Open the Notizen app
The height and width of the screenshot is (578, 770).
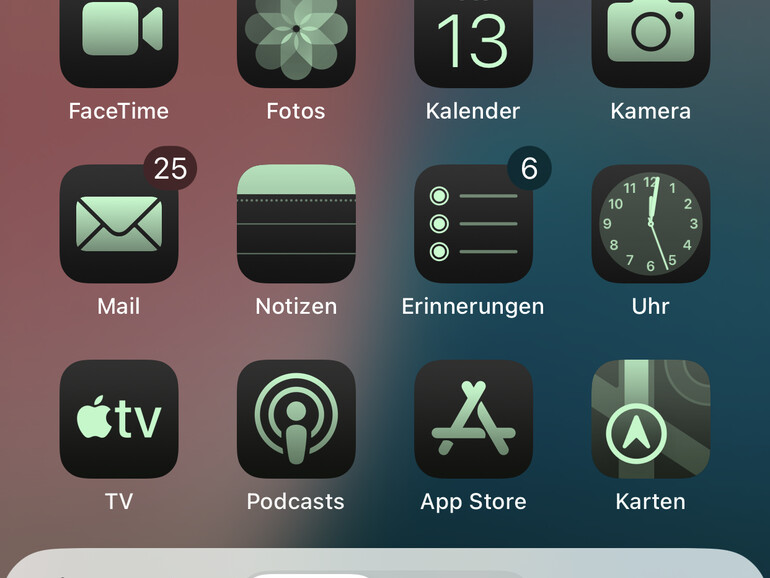click(296, 224)
